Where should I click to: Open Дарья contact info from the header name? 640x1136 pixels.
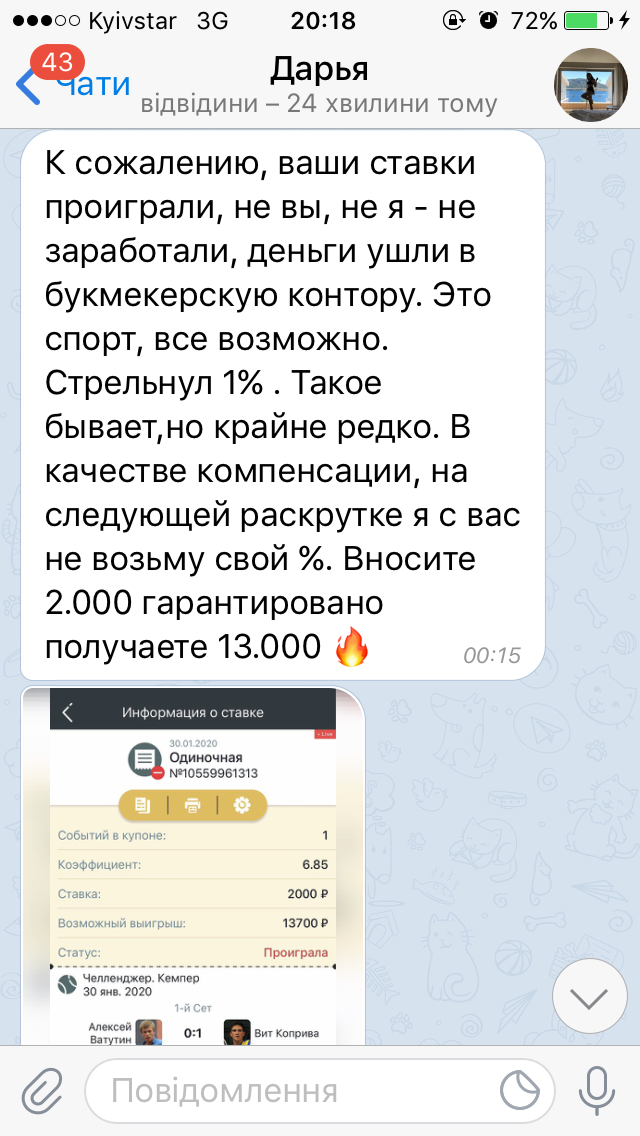[319, 71]
